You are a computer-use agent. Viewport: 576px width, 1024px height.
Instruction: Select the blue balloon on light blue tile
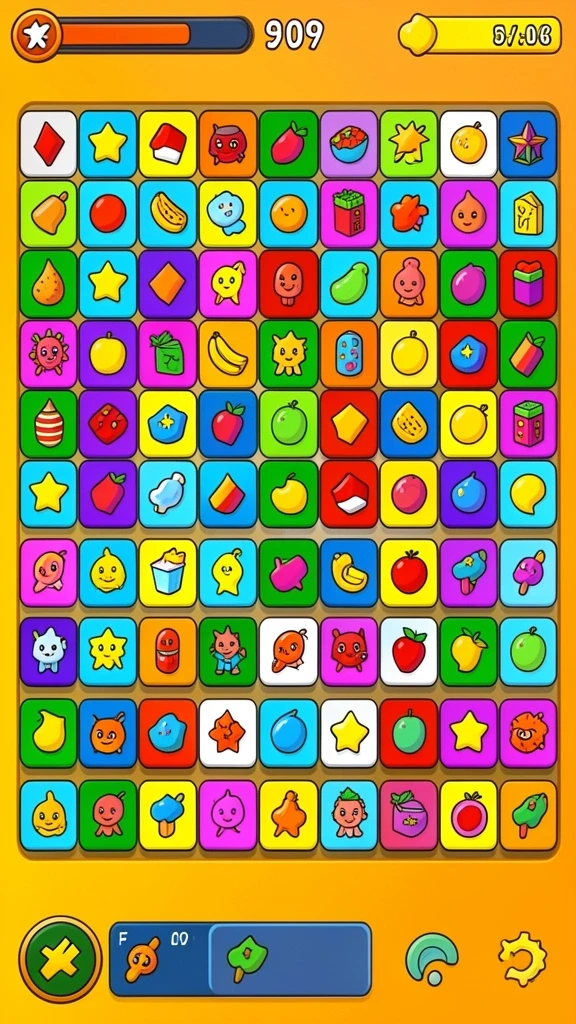pyautogui.click(x=289, y=733)
